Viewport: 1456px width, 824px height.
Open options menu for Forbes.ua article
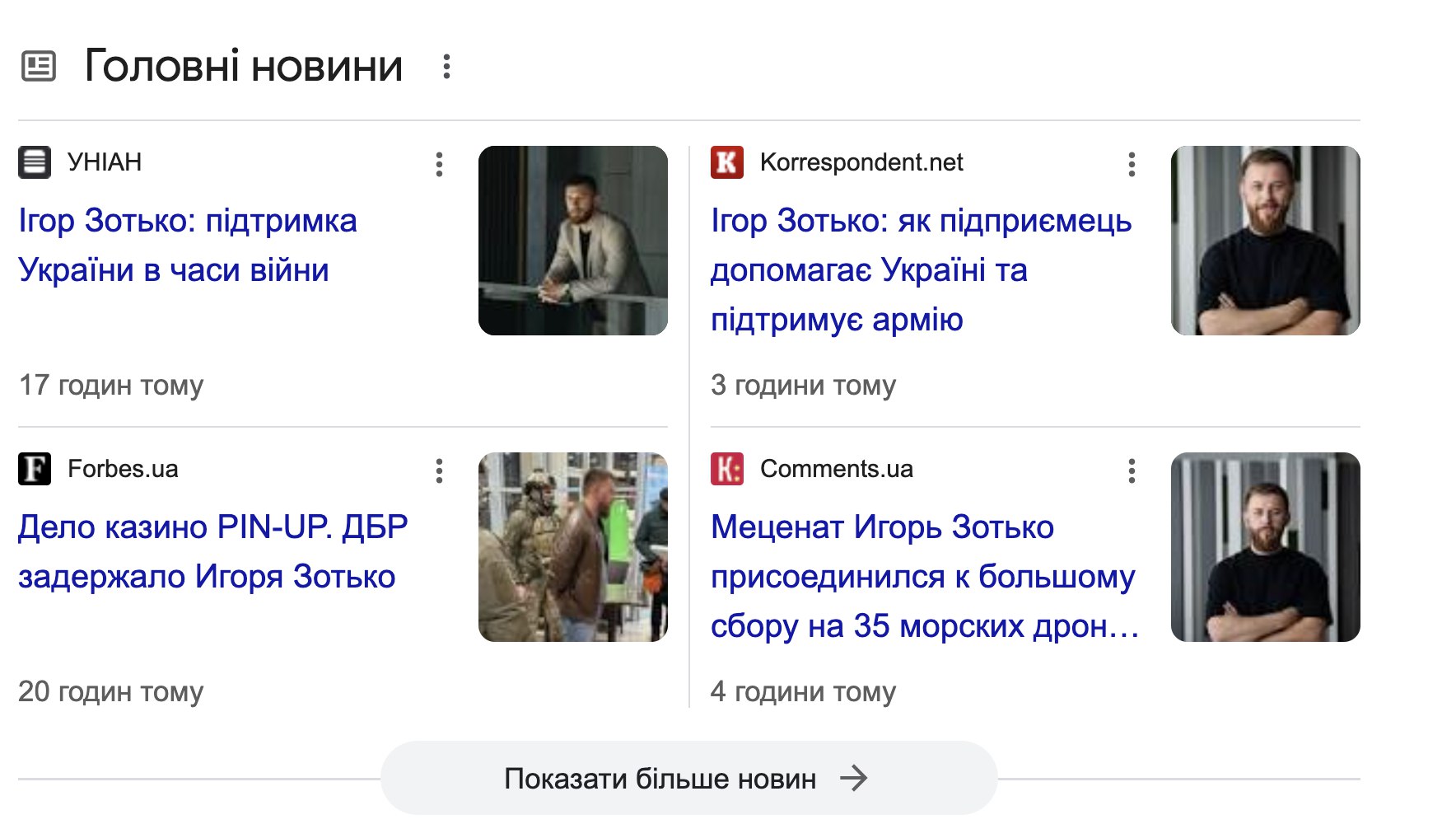[x=439, y=471]
